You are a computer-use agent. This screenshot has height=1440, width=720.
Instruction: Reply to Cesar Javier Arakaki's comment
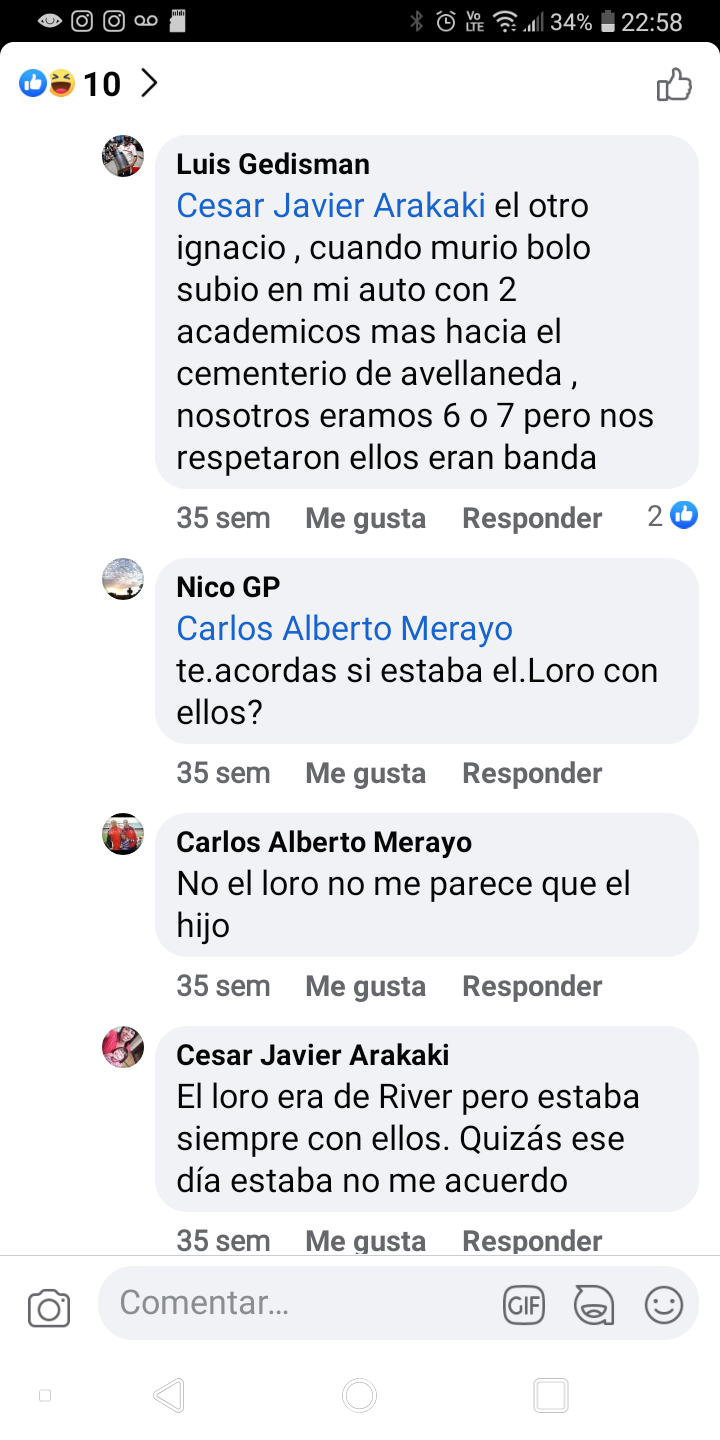[532, 1241]
